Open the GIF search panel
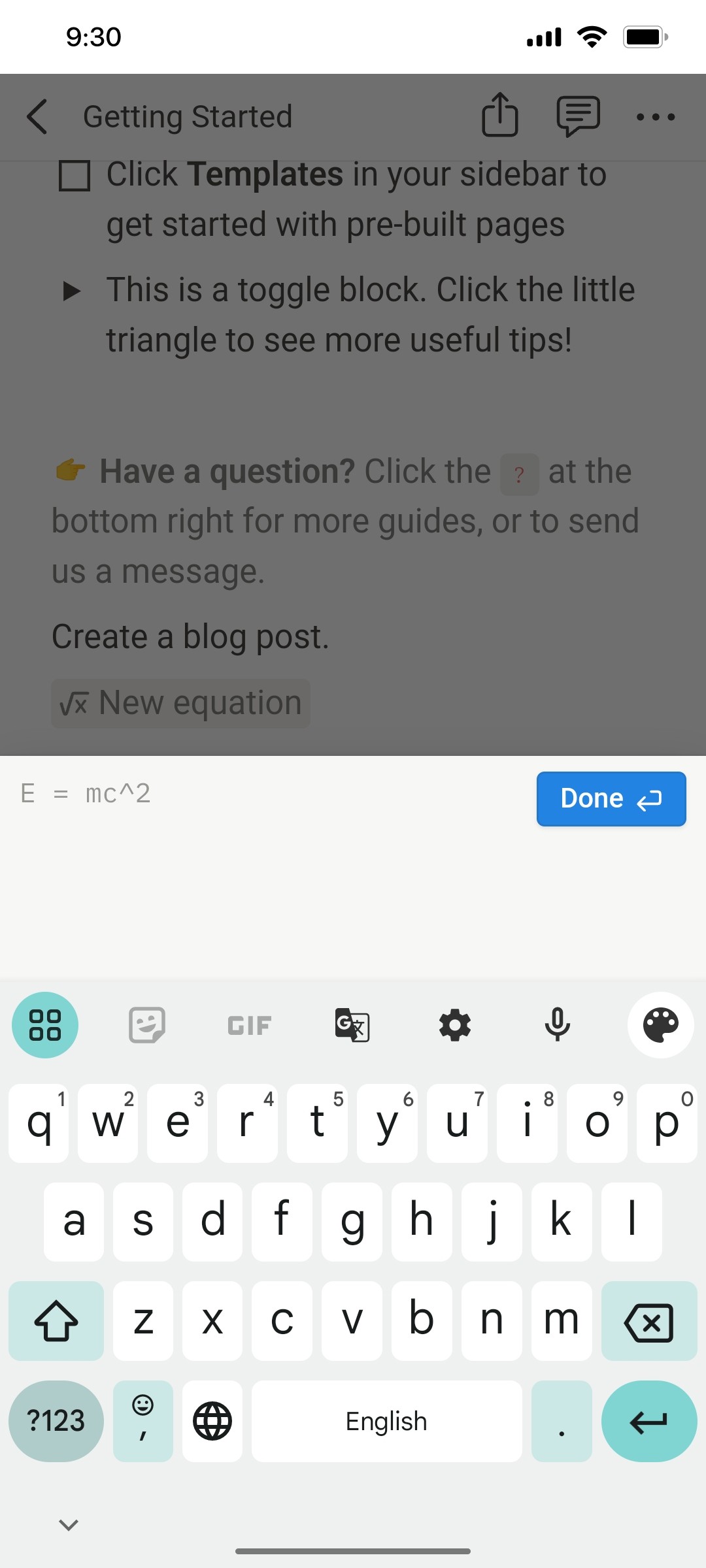706x1568 pixels. pos(248,1024)
